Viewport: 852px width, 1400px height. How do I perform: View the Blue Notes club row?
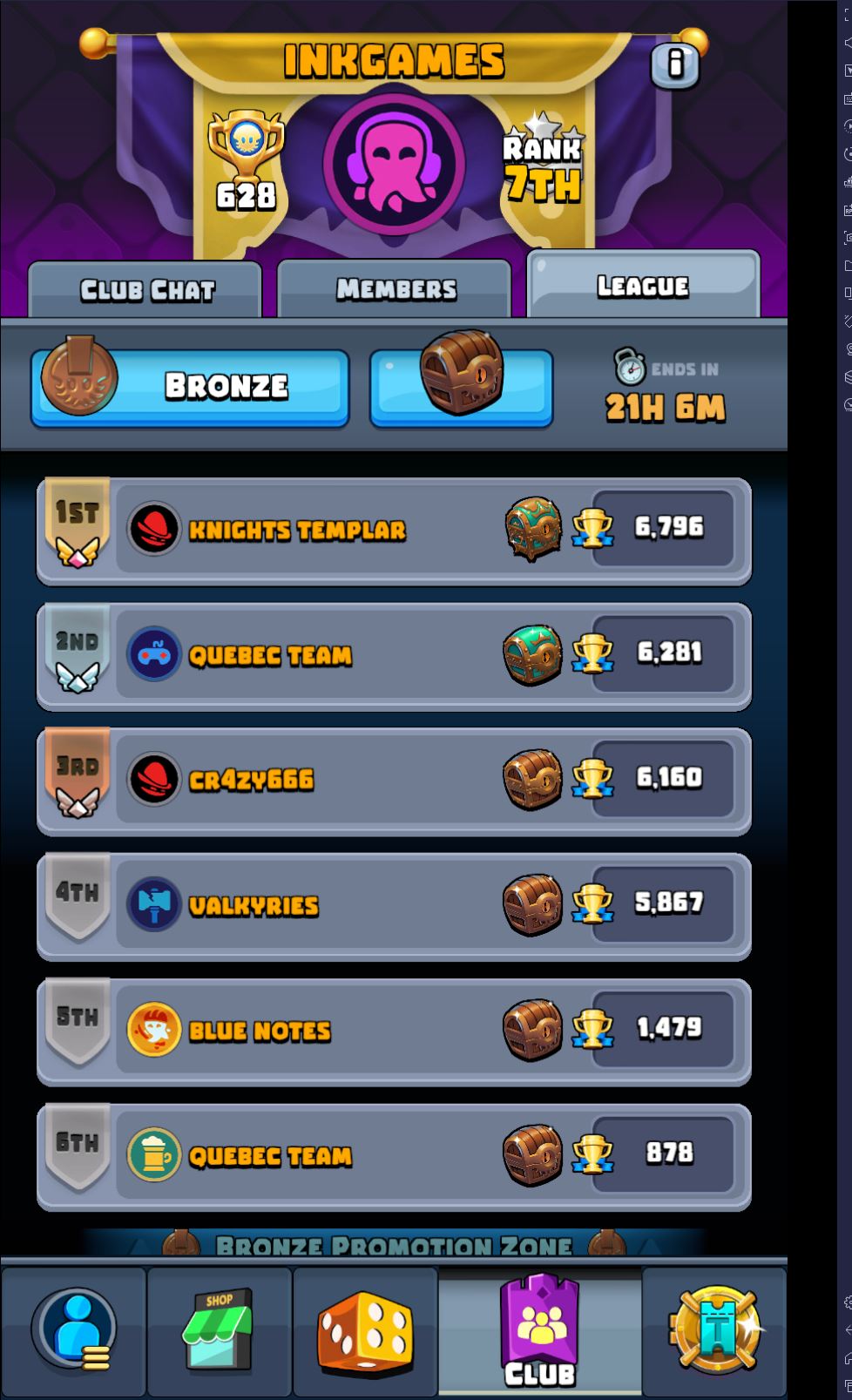394,1031
